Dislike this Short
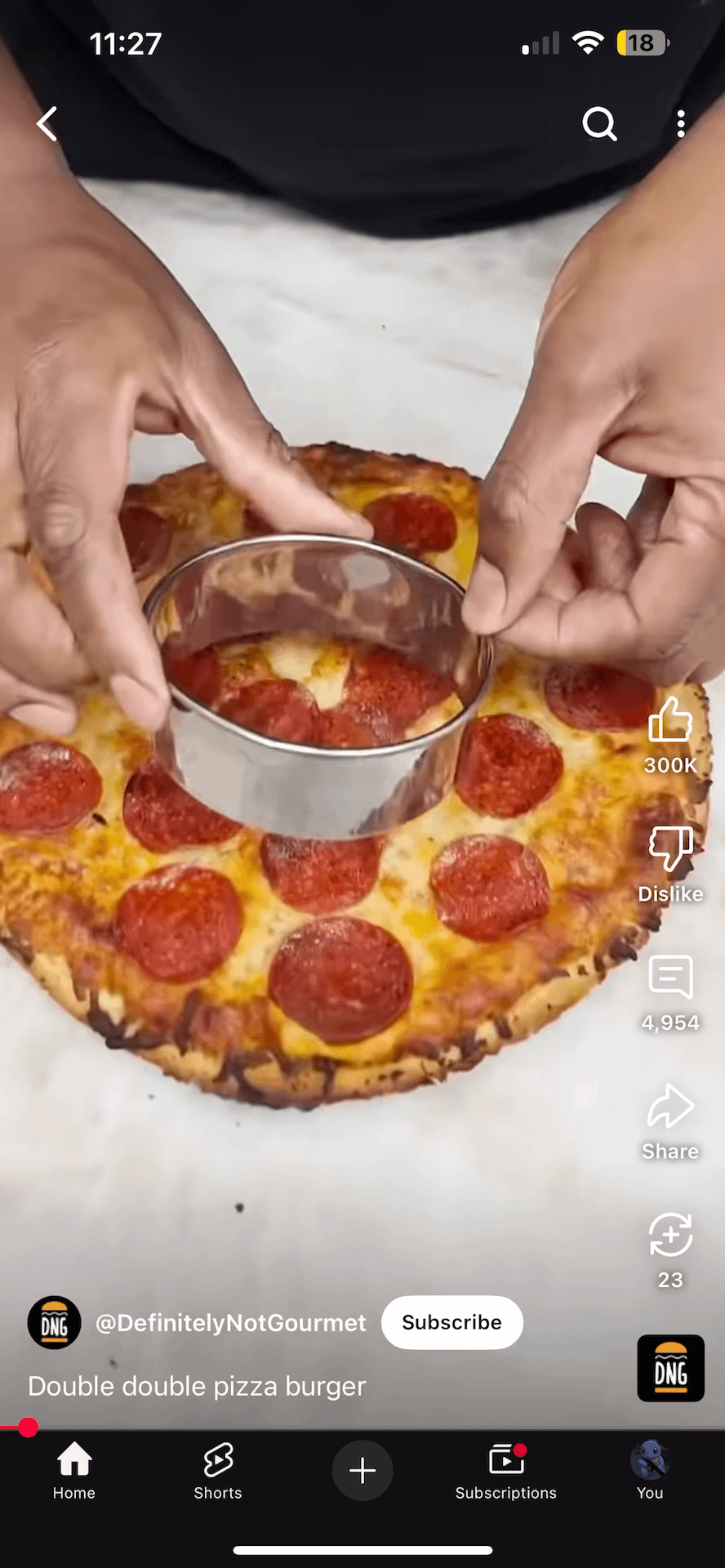 coord(670,849)
